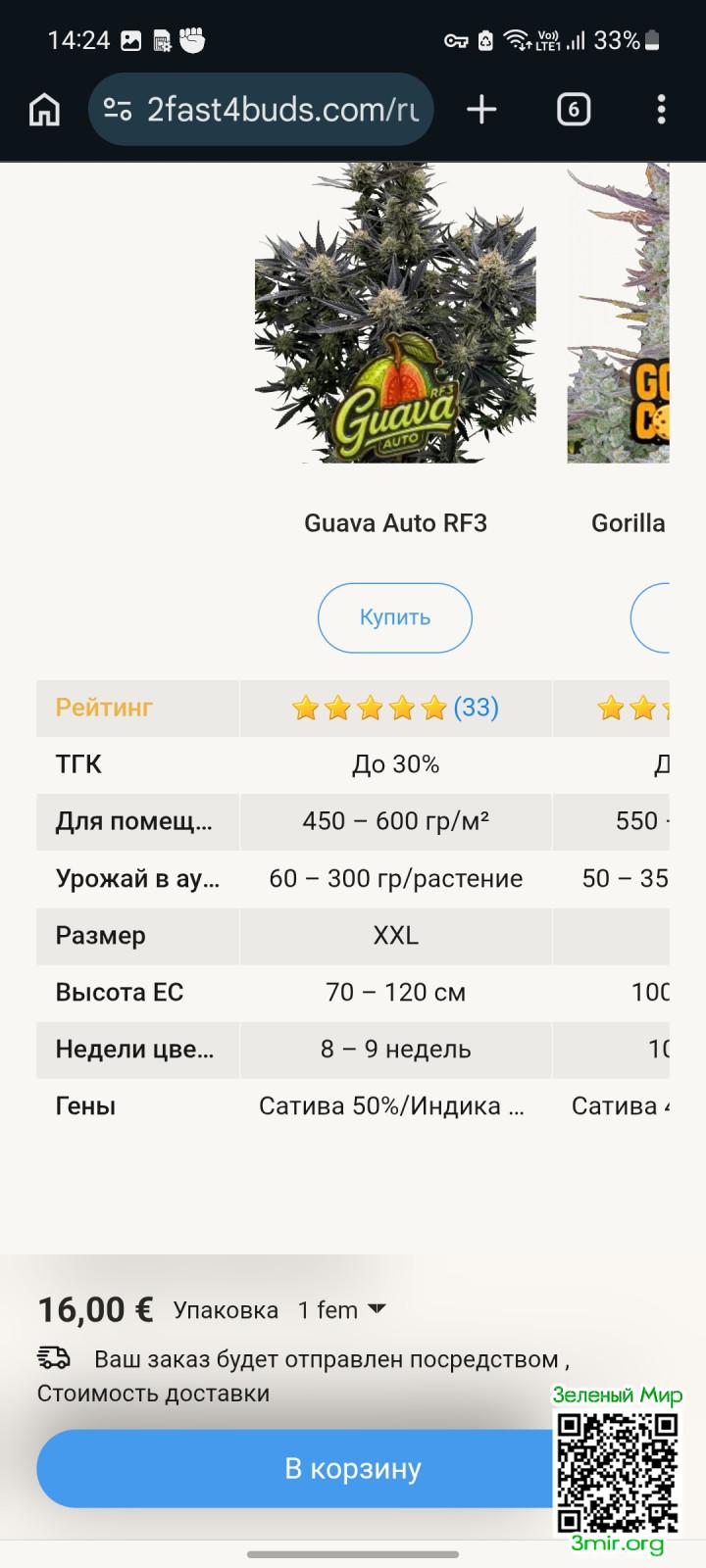Tap the Guava Auto RF3 title link

coord(395,523)
